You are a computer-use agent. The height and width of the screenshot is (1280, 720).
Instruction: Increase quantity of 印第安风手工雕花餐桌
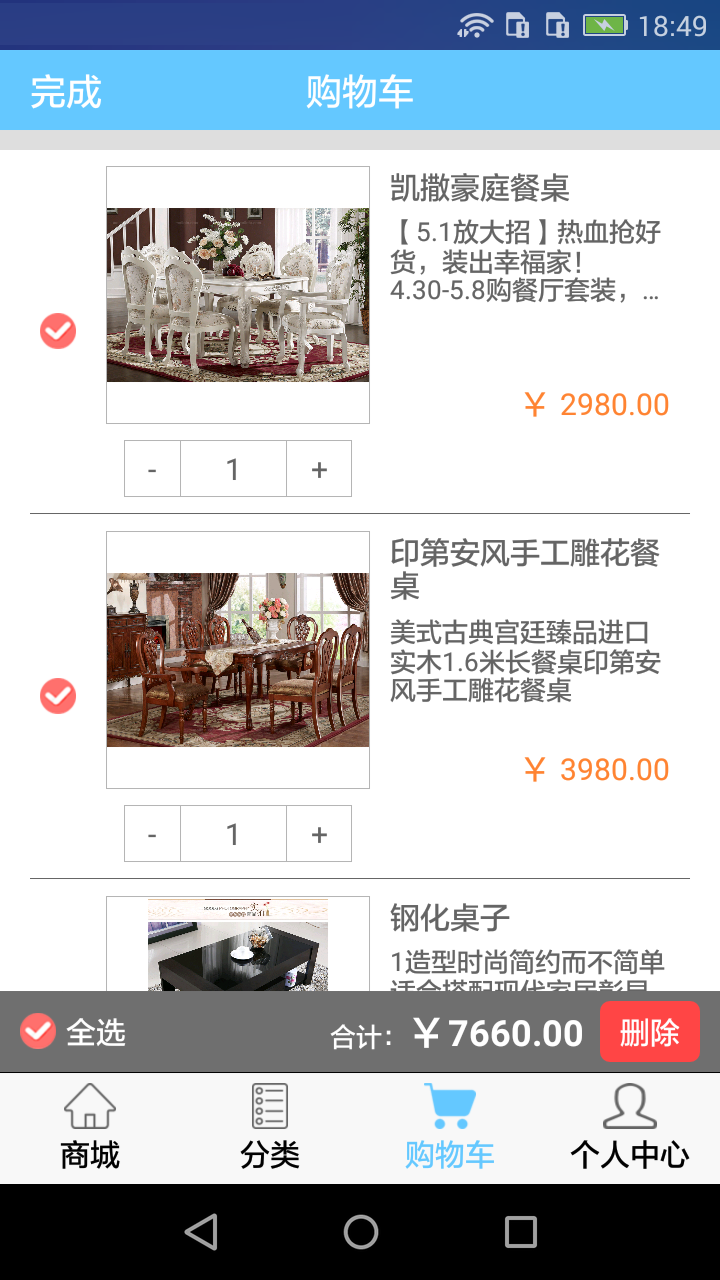pyautogui.click(x=319, y=834)
